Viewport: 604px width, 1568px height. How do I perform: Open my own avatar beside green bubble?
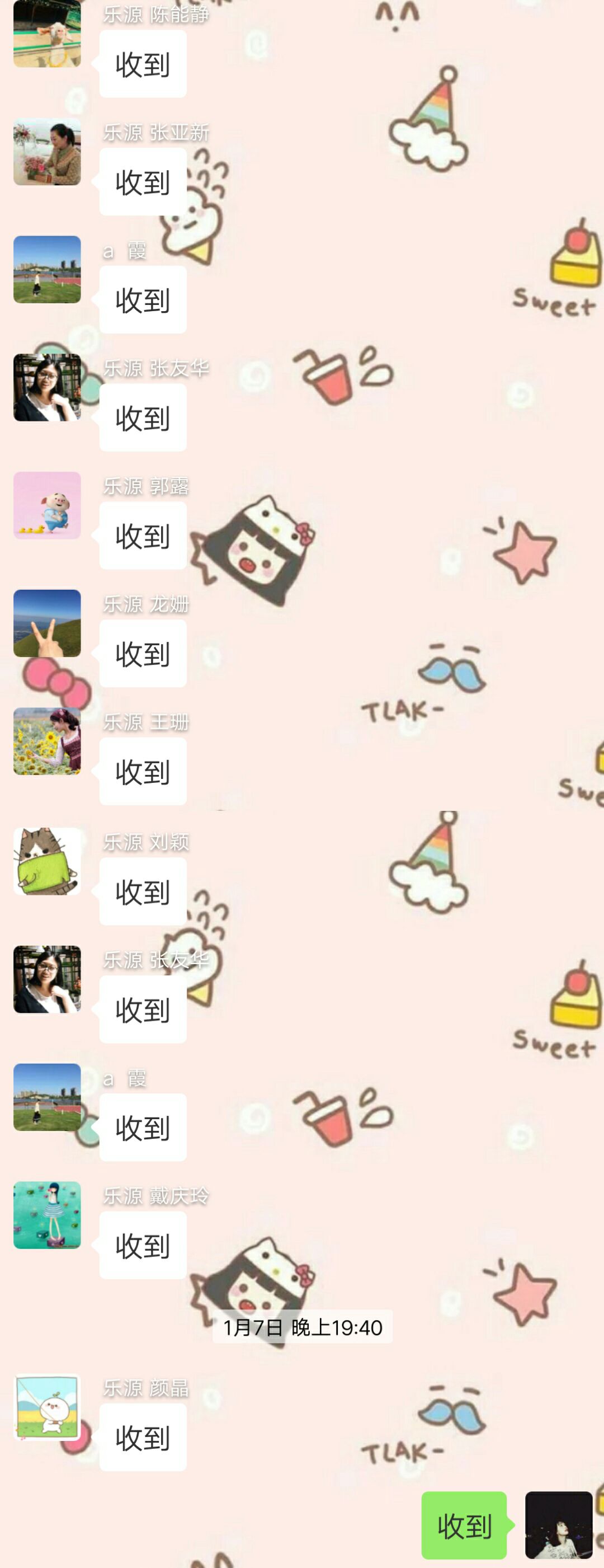[558, 1525]
